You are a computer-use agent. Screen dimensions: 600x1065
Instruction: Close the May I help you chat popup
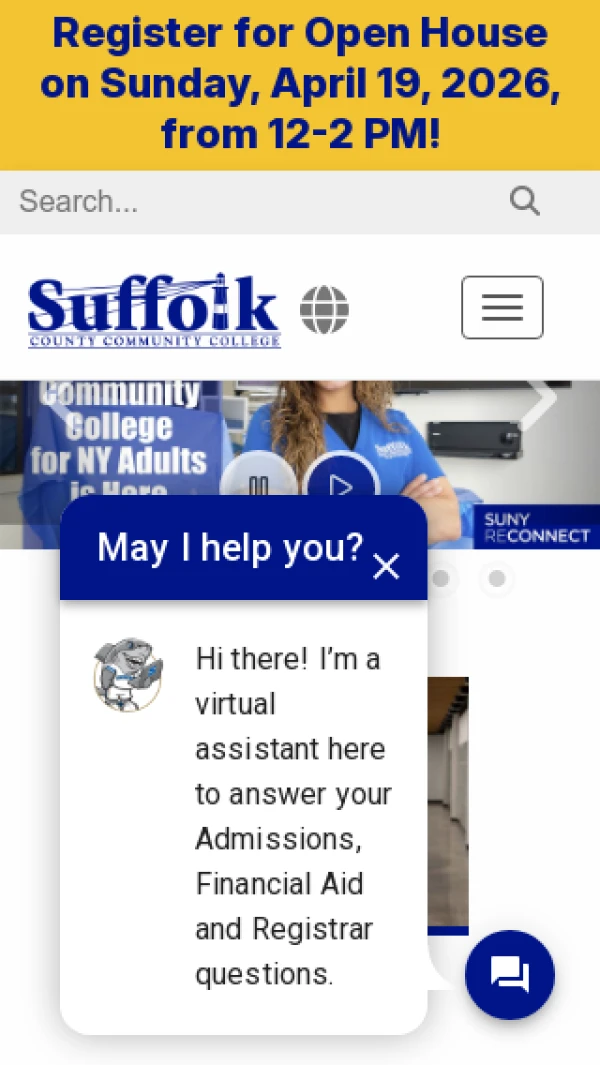(x=386, y=567)
